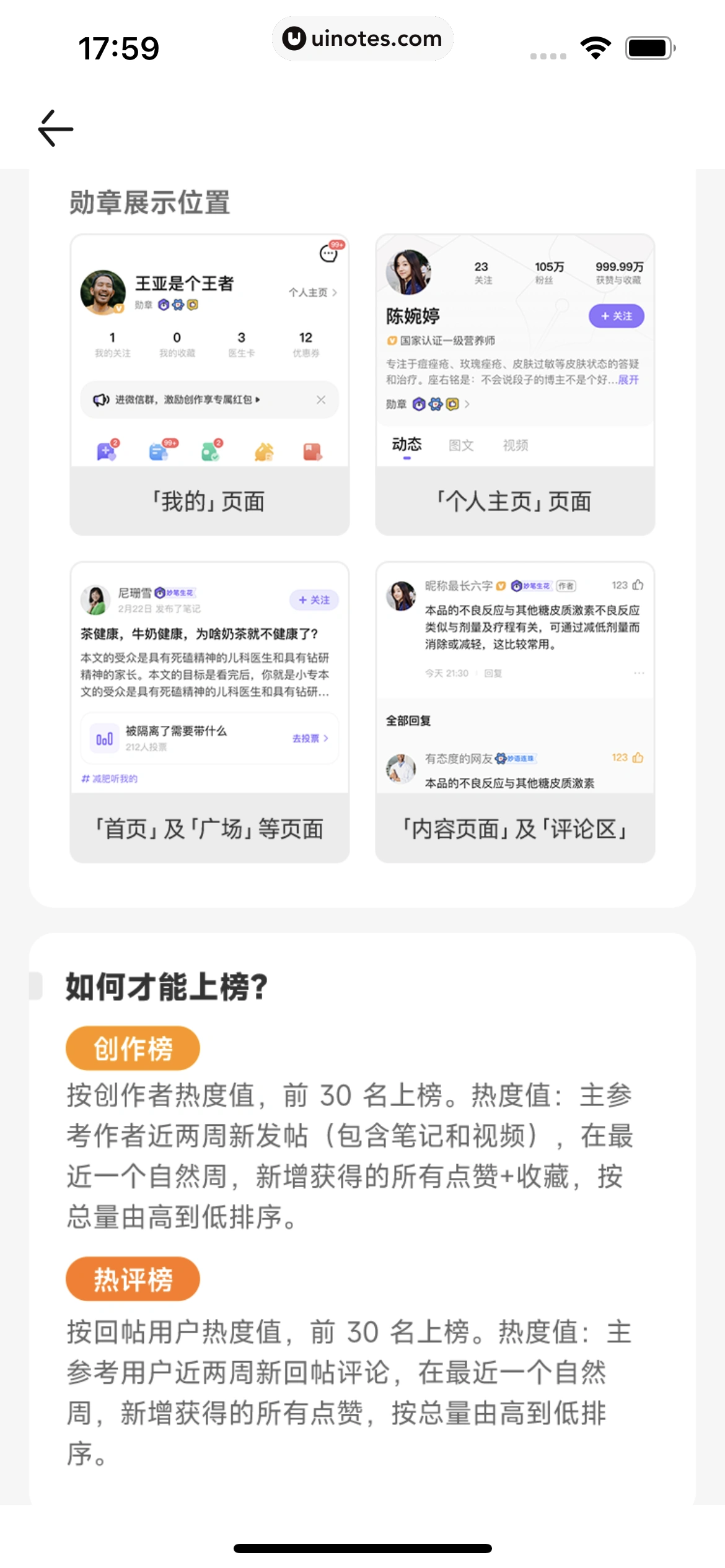This screenshot has width=725, height=1568.
Task: Open the notes icon showing 99+ badge
Action: (x=159, y=451)
